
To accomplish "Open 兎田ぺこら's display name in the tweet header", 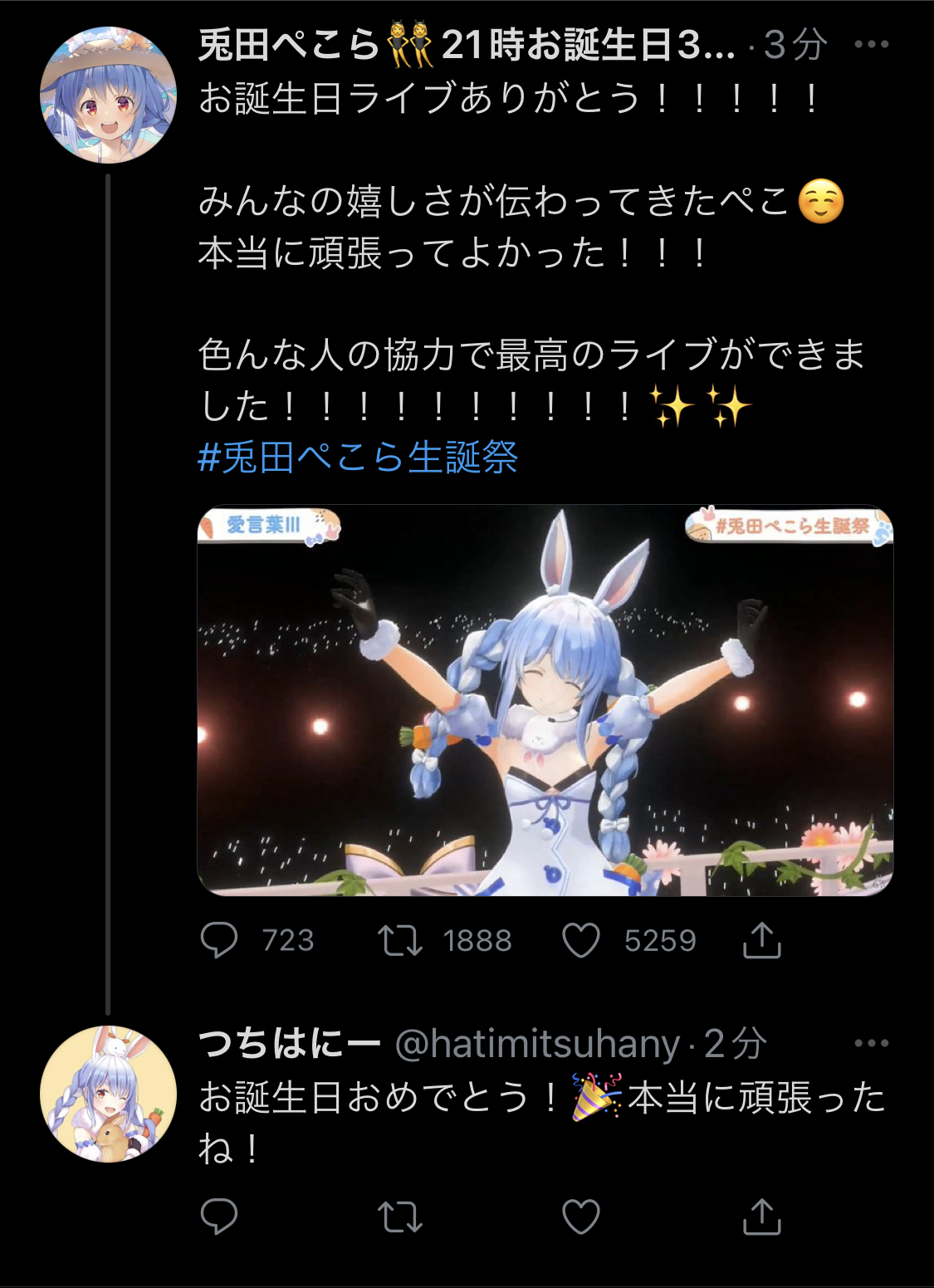I will coord(465,45).
